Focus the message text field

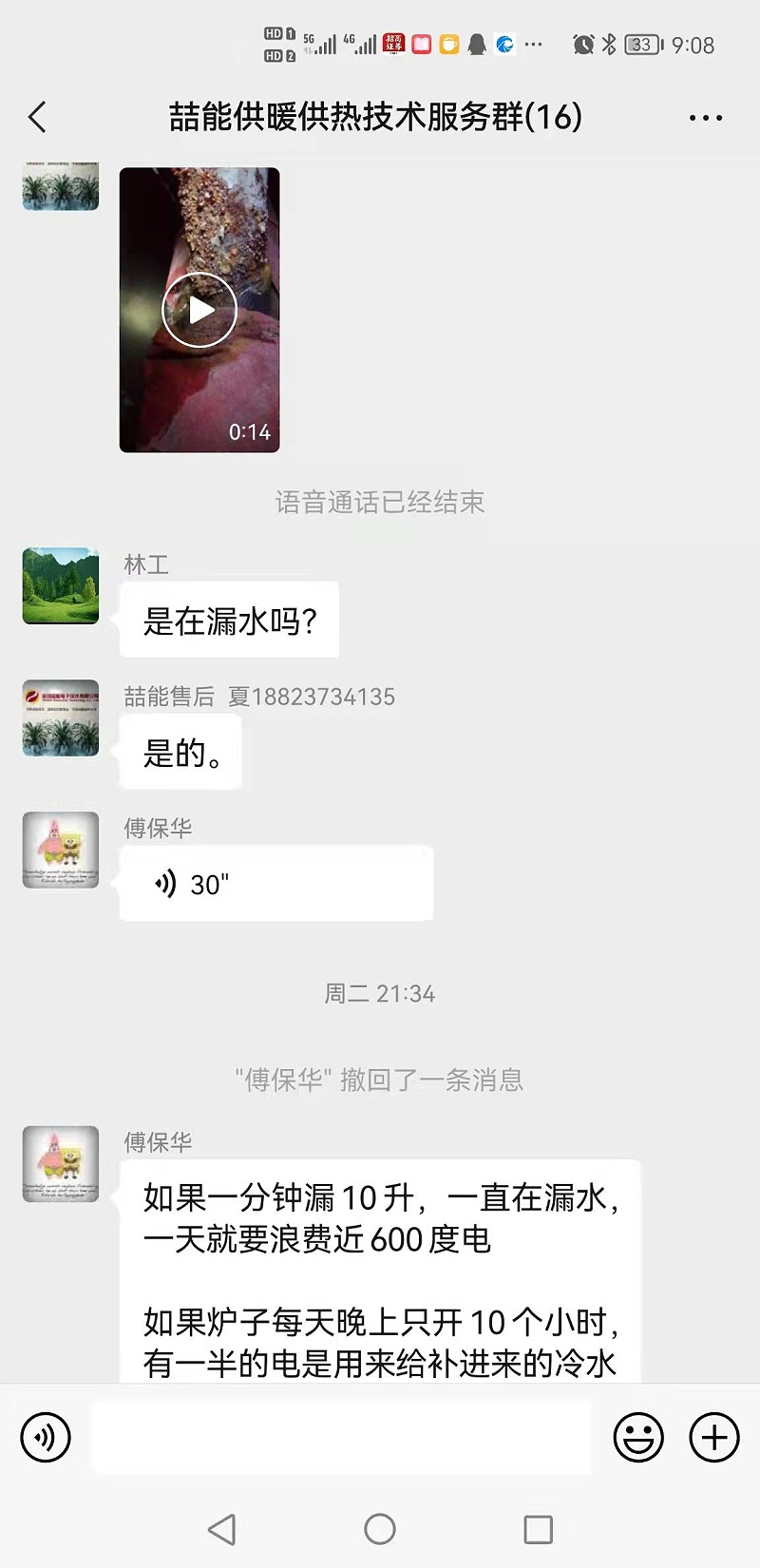point(342,1437)
